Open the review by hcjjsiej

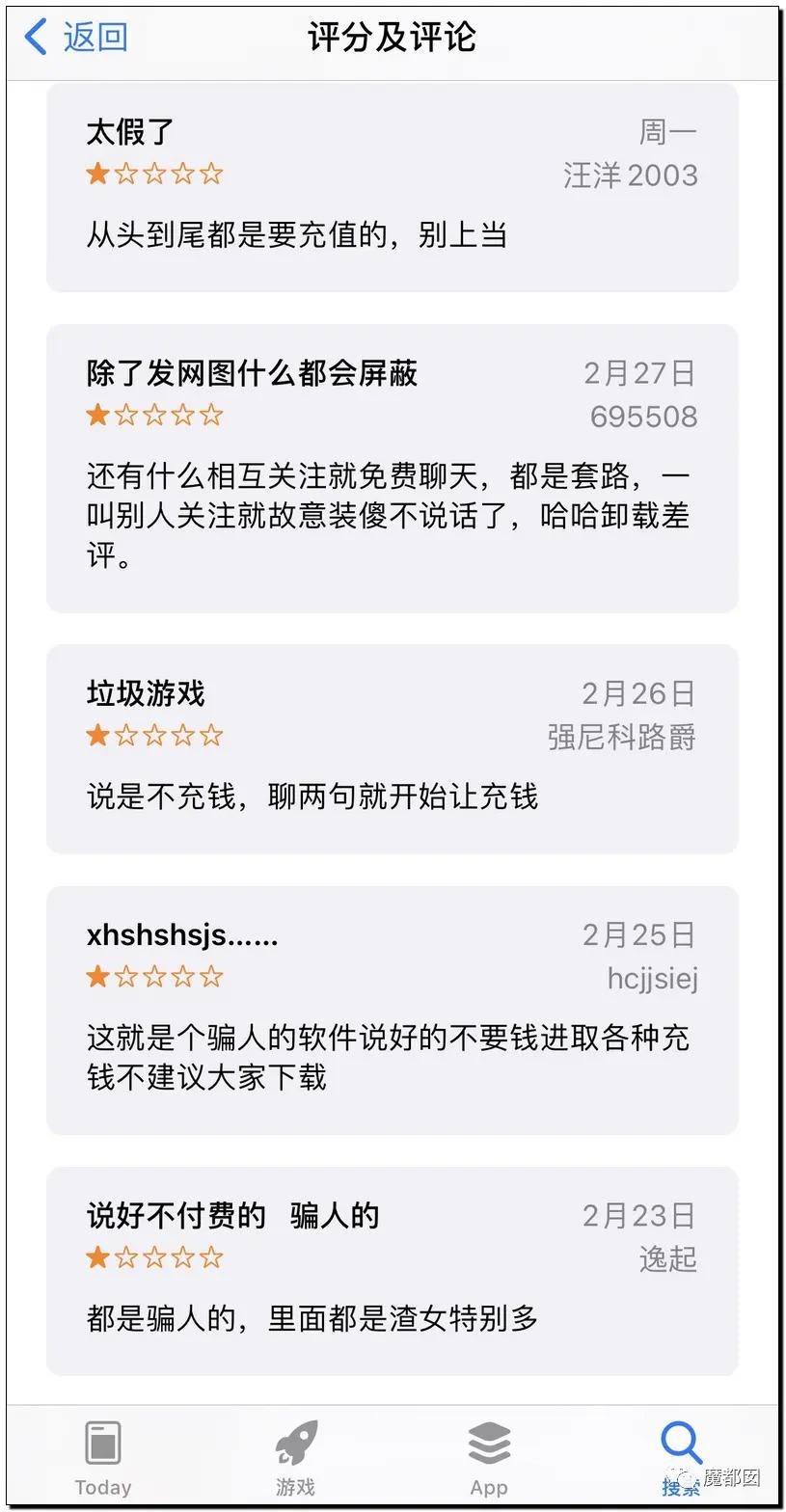[x=392, y=1010]
